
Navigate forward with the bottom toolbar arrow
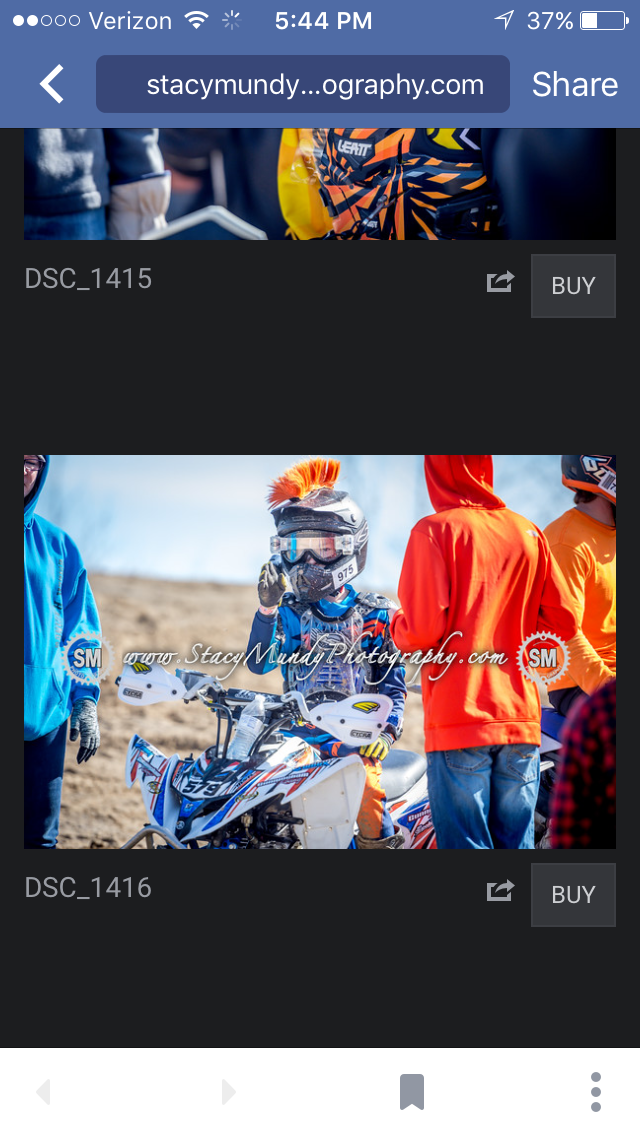click(x=228, y=1092)
